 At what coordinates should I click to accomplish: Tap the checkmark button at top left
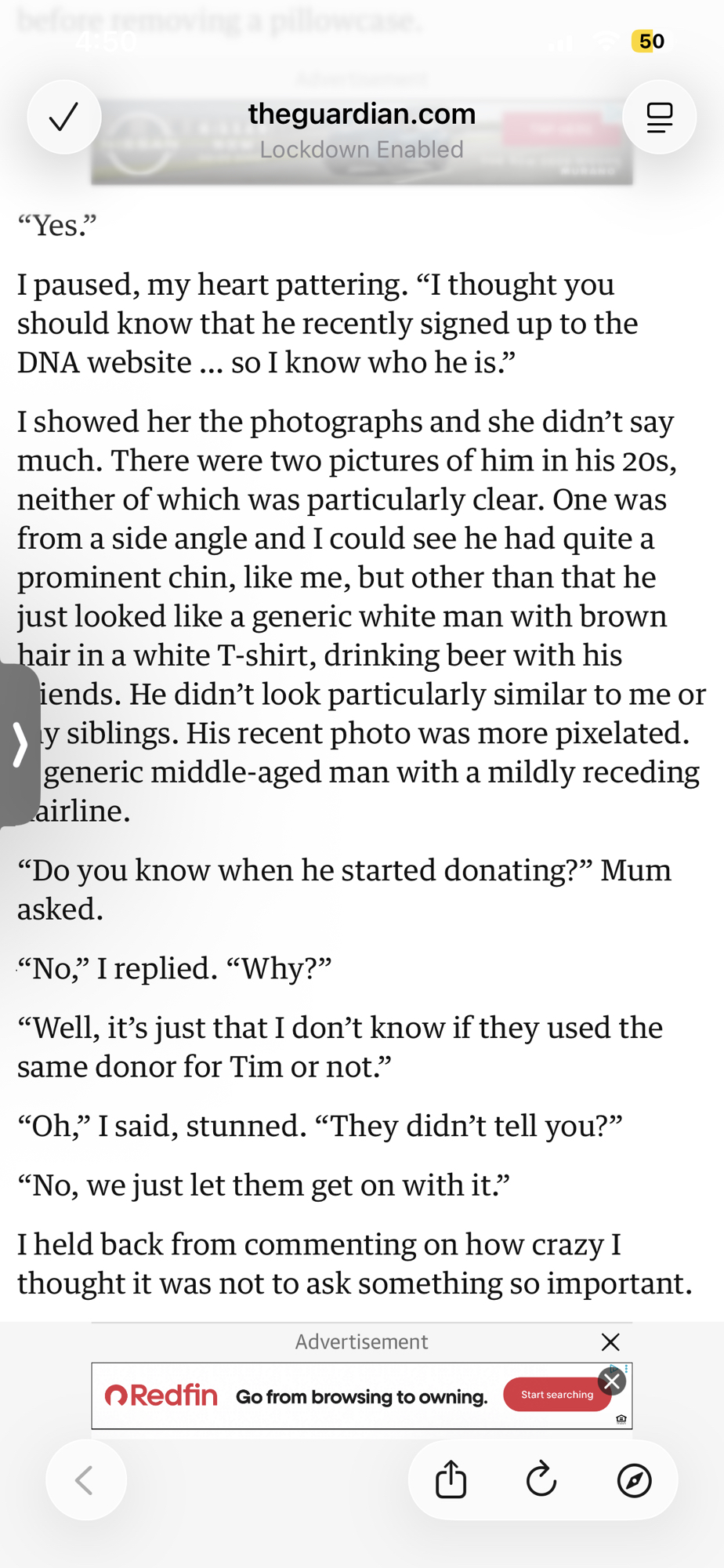63,118
